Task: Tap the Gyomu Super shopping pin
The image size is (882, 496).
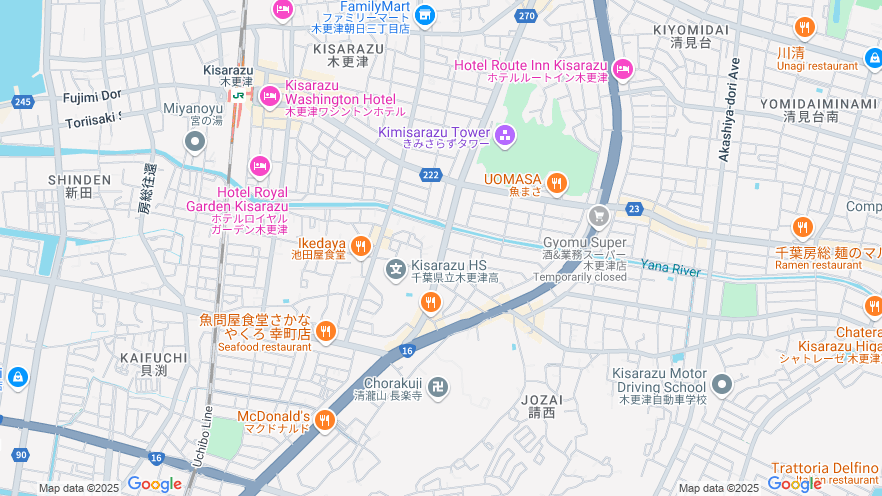Action: (x=599, y=216)
